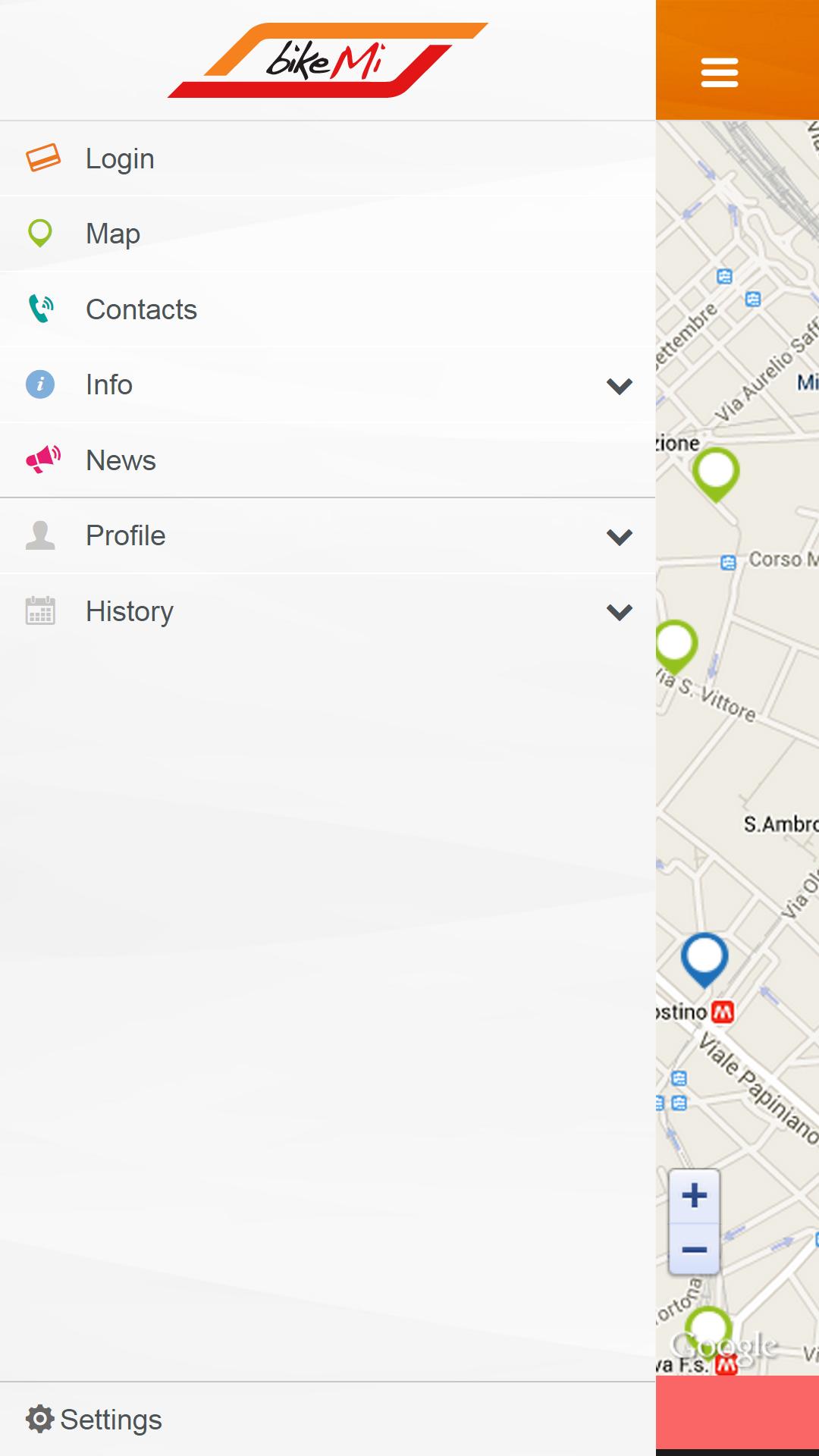Expand the History submenu
This screenshot has width=819, height=1456.
(x=619, y=612)
